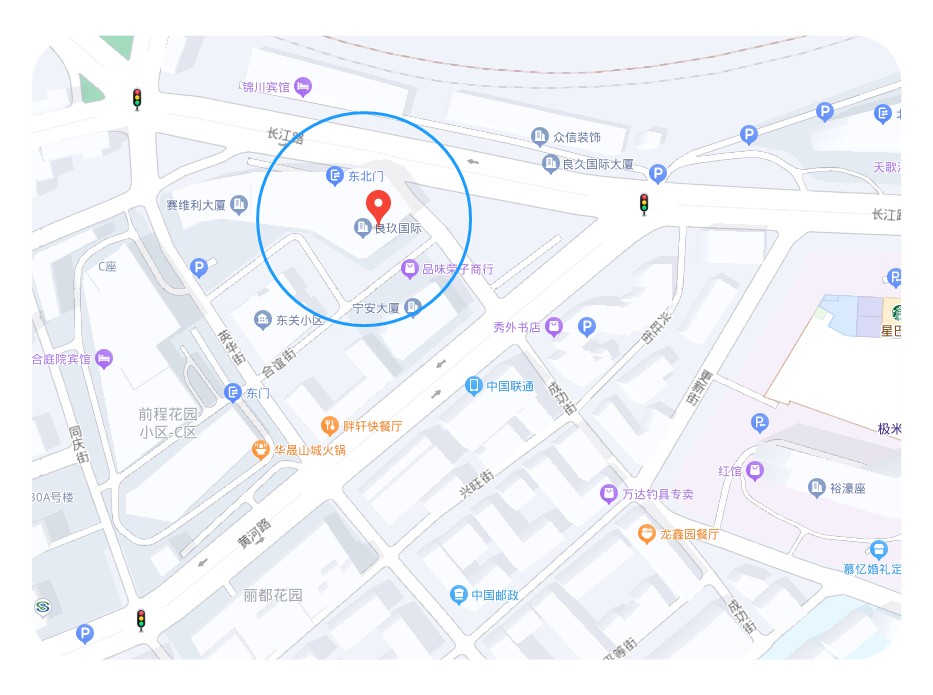Tap the 裕漂座 building marker
Screen dimensions: 933x695
[817, 488]
